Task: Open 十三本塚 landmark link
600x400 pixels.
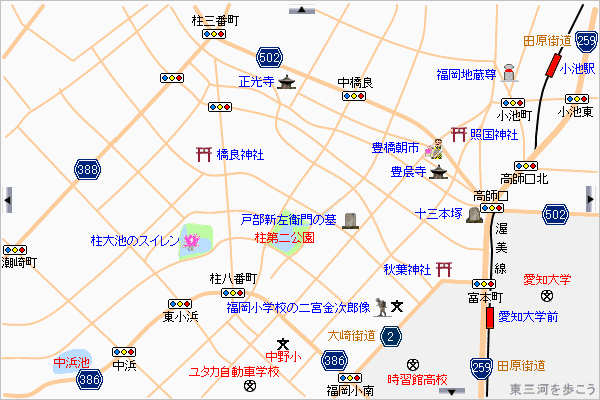Action: [438, 213]
